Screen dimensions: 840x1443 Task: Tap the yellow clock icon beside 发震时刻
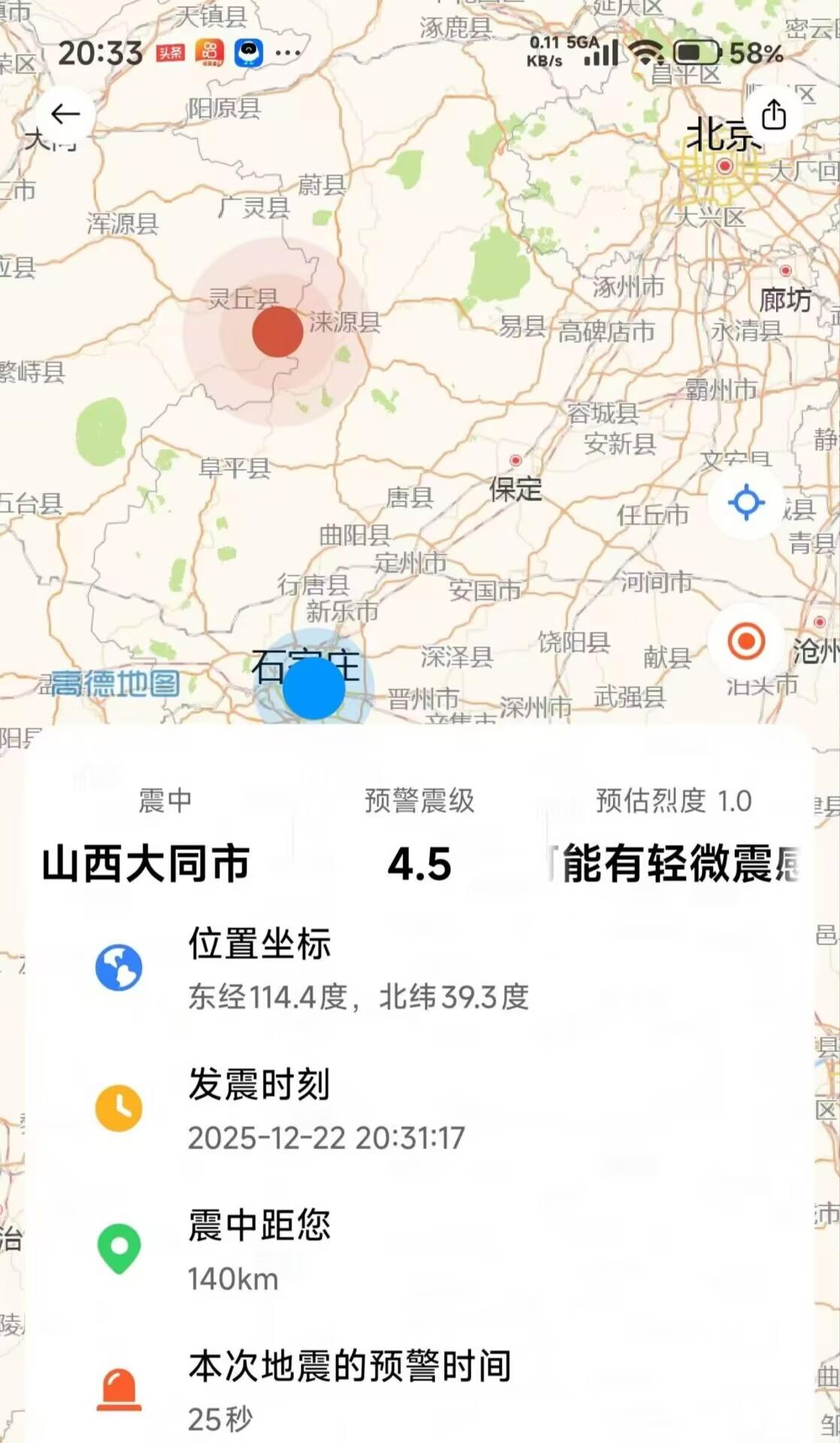coord(119,1109)
